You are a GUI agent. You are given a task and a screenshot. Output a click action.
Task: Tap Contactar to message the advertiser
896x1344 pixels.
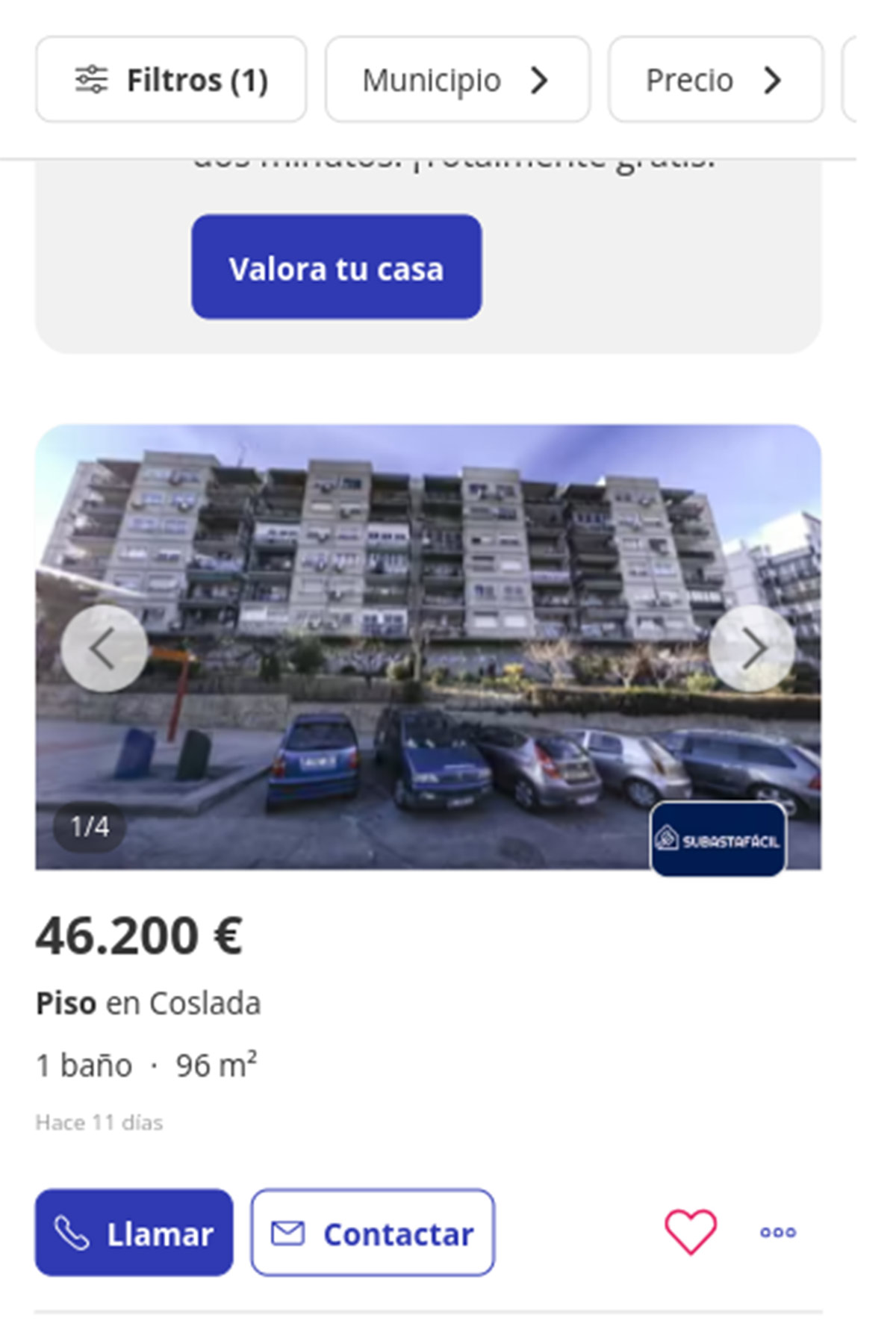(x=373, y=1233)
